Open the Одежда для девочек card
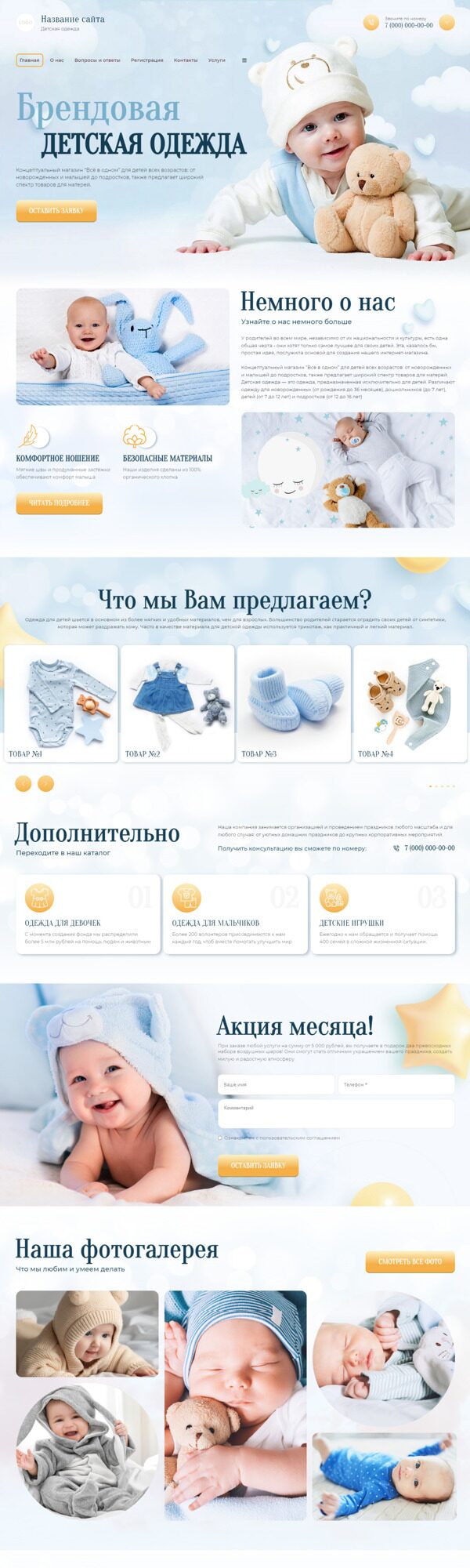The height and width of the screenshot is (1568, 470). point(89,914)
